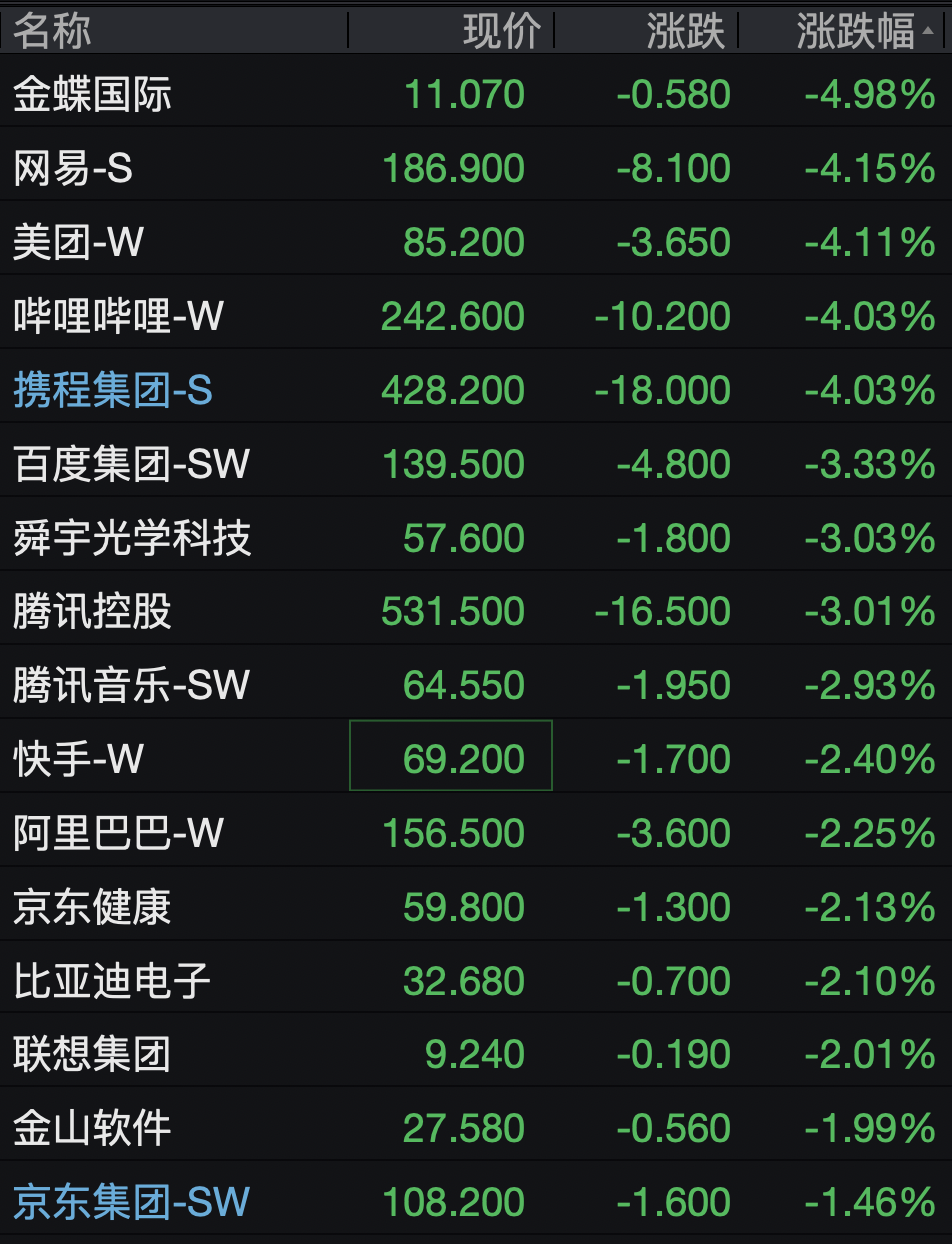This screenshot has width=952, height=1244.
Task: Sort by 涨跌幅 column header
Action: tap(855, 32)
